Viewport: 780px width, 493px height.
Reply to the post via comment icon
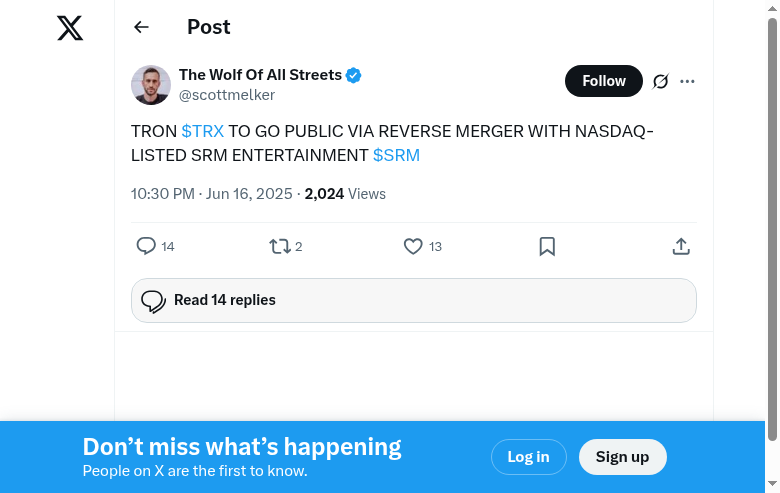(146, 246)
